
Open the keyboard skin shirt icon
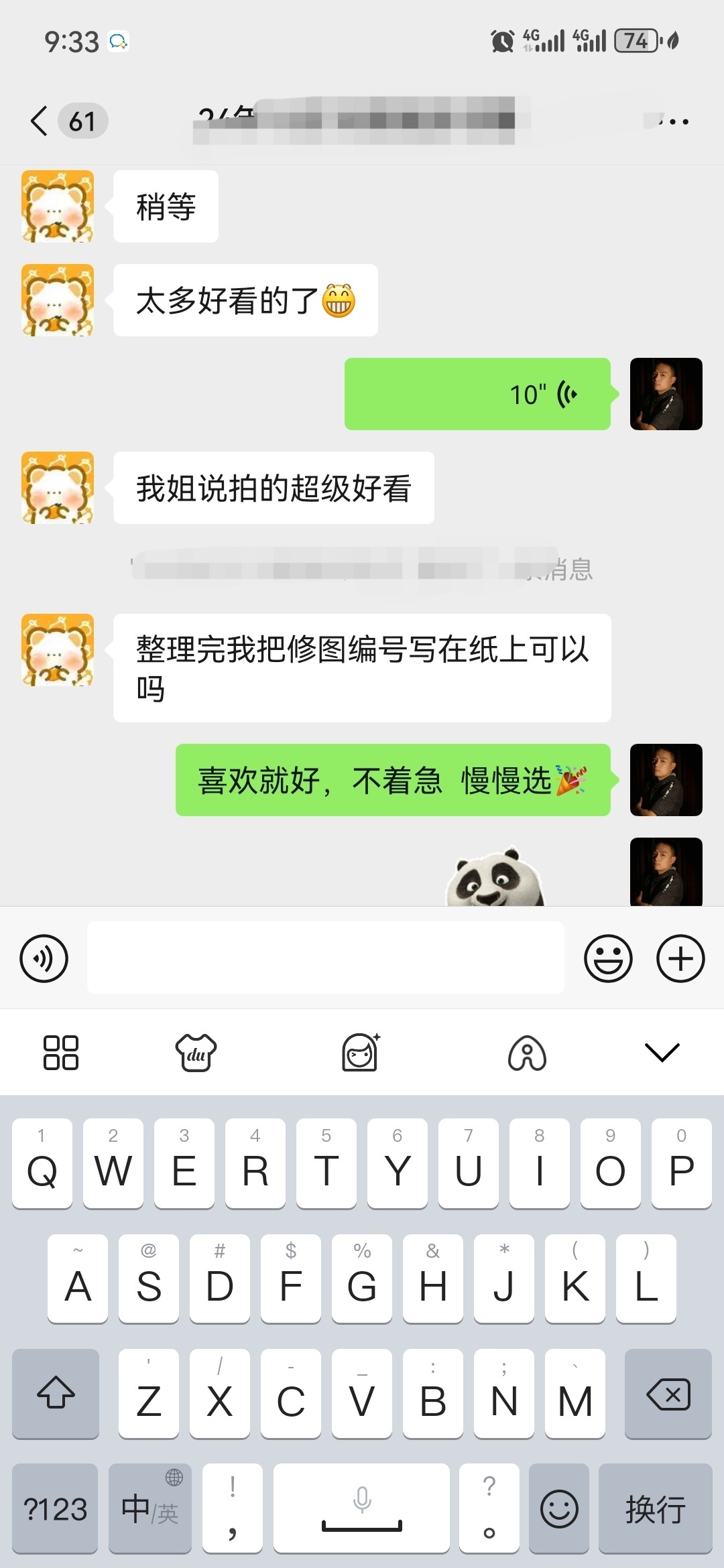tap(196, 1053)
